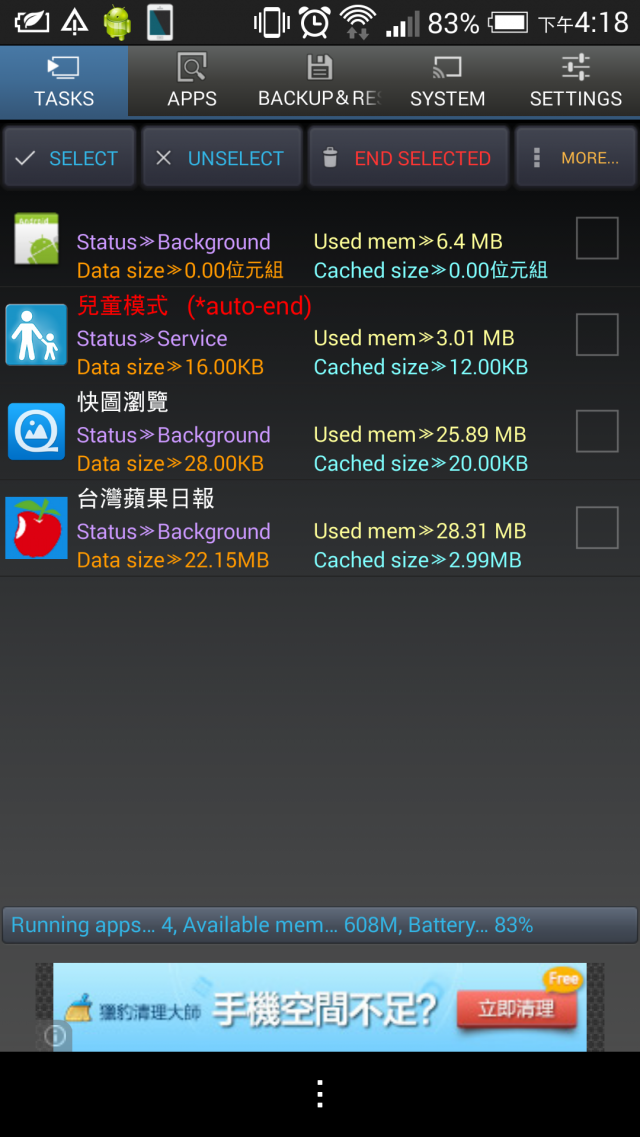Go to the SYSTEM tab
640x1138 pixels.
pyautogui.click(x=448, y=81)
